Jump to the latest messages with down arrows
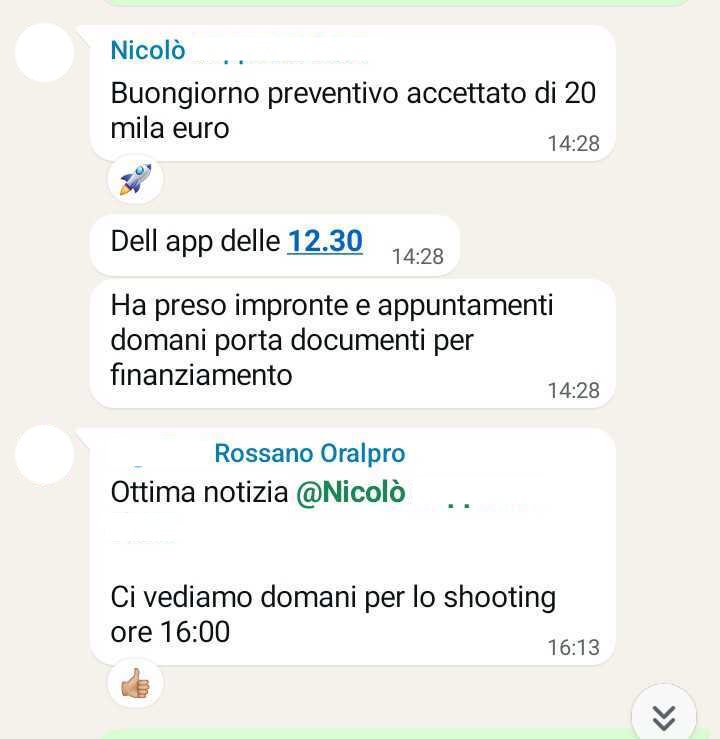The image size is (720, 739). pos(664,716)
